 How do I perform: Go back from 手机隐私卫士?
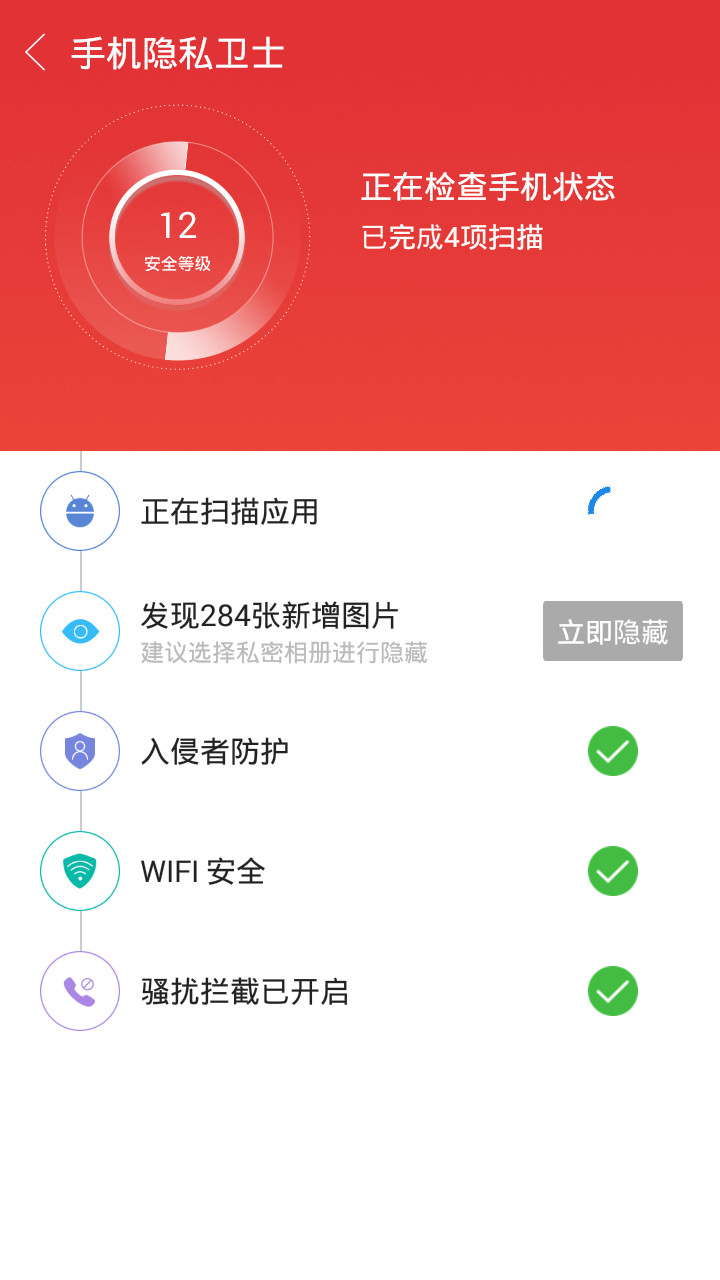36,52
